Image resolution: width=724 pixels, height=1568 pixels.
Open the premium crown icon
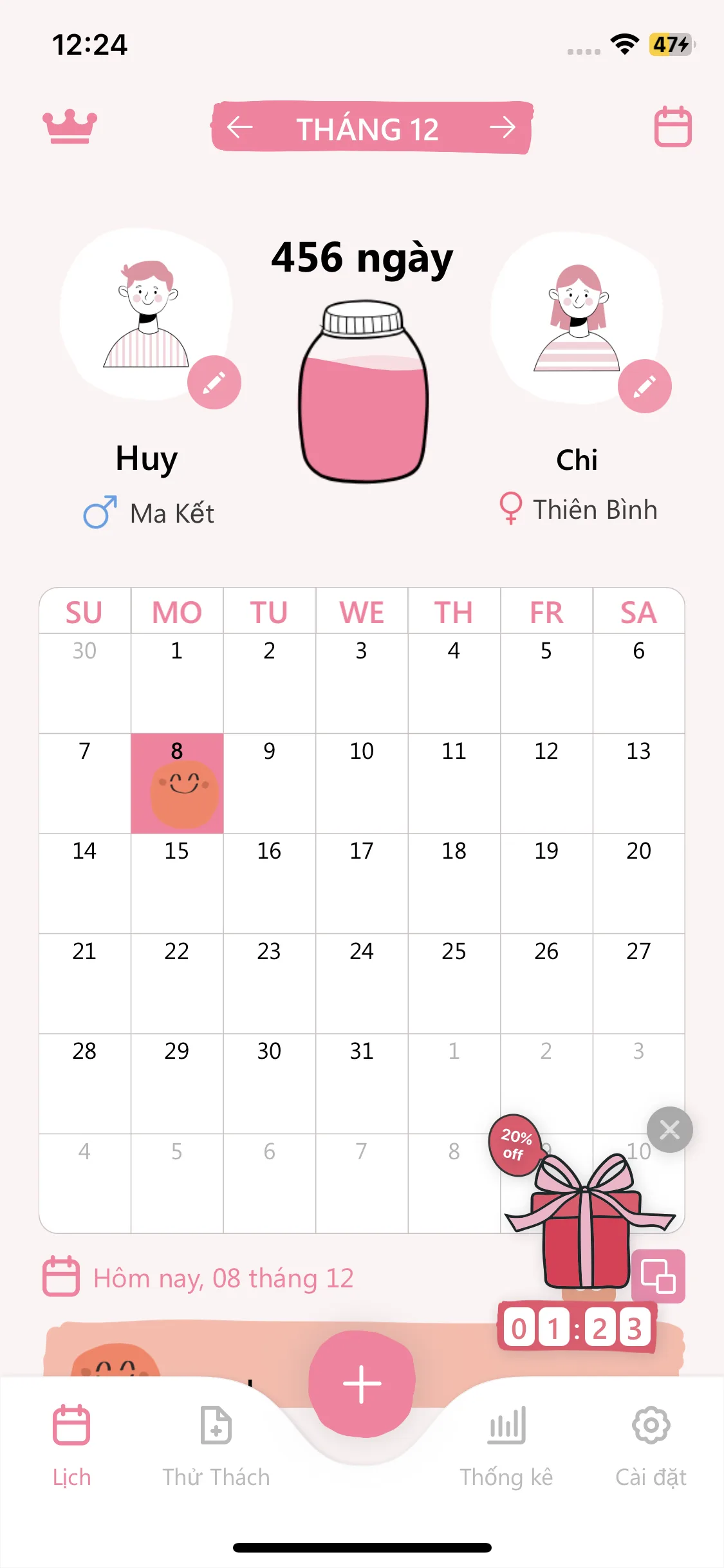pyautogui.click(x=70, y=126)
